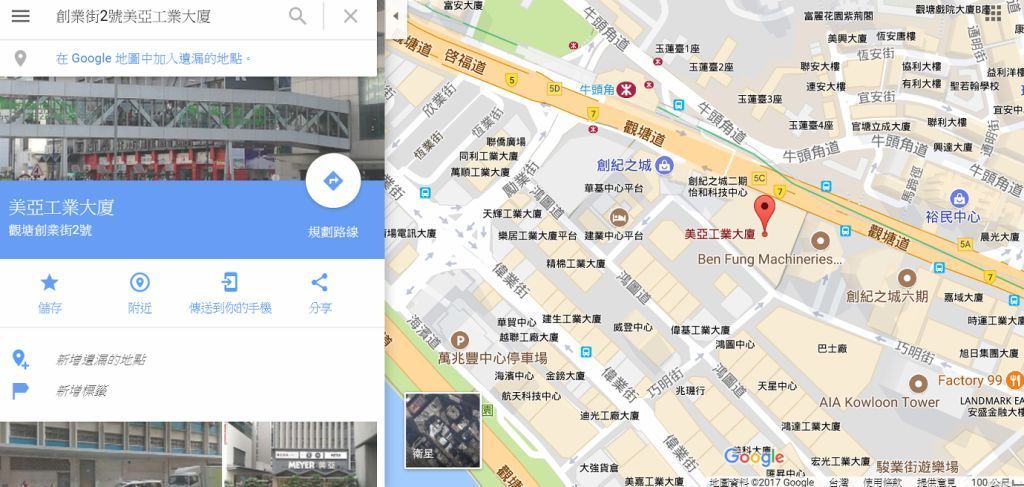
Task: Search nearby with 附近
Action: click(140, 292)
